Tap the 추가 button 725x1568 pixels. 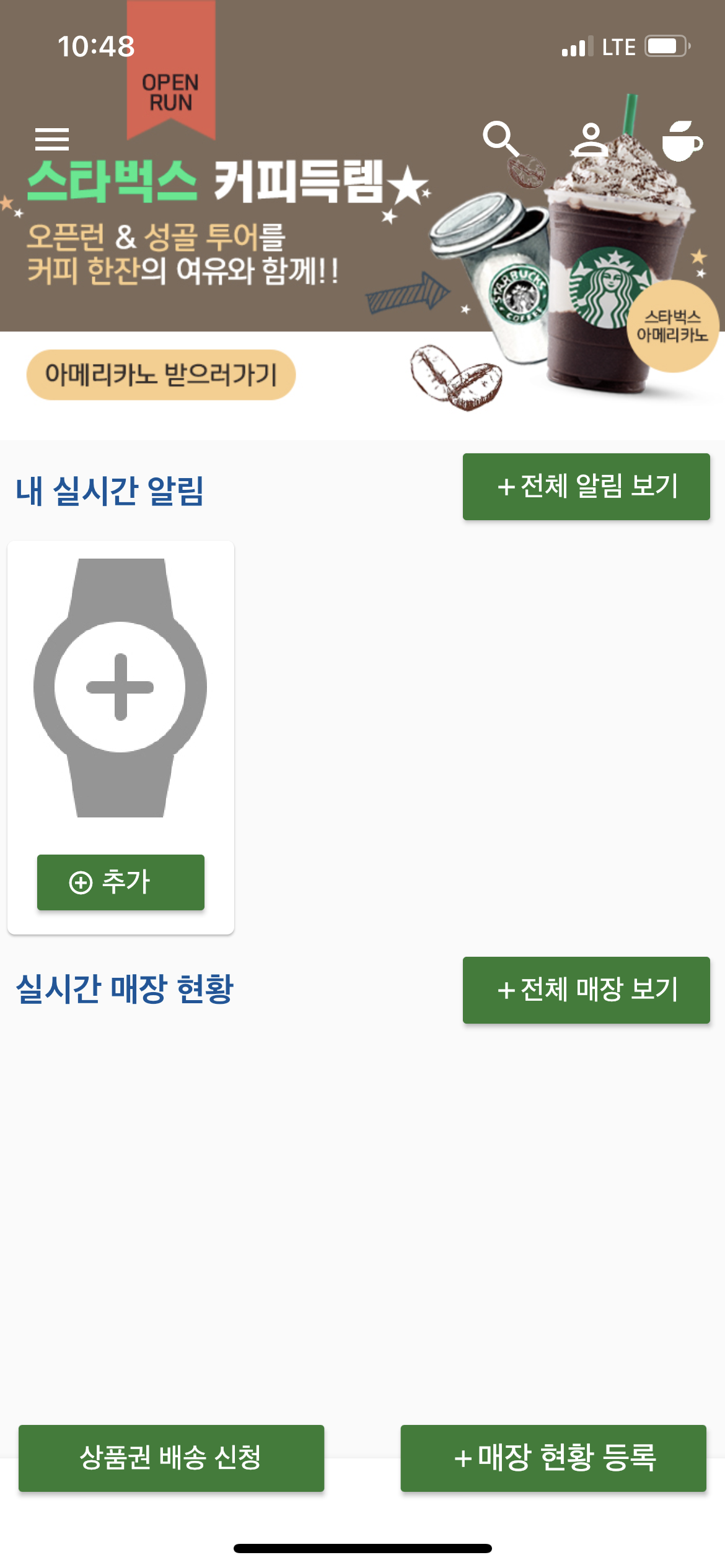click(121, 882)
